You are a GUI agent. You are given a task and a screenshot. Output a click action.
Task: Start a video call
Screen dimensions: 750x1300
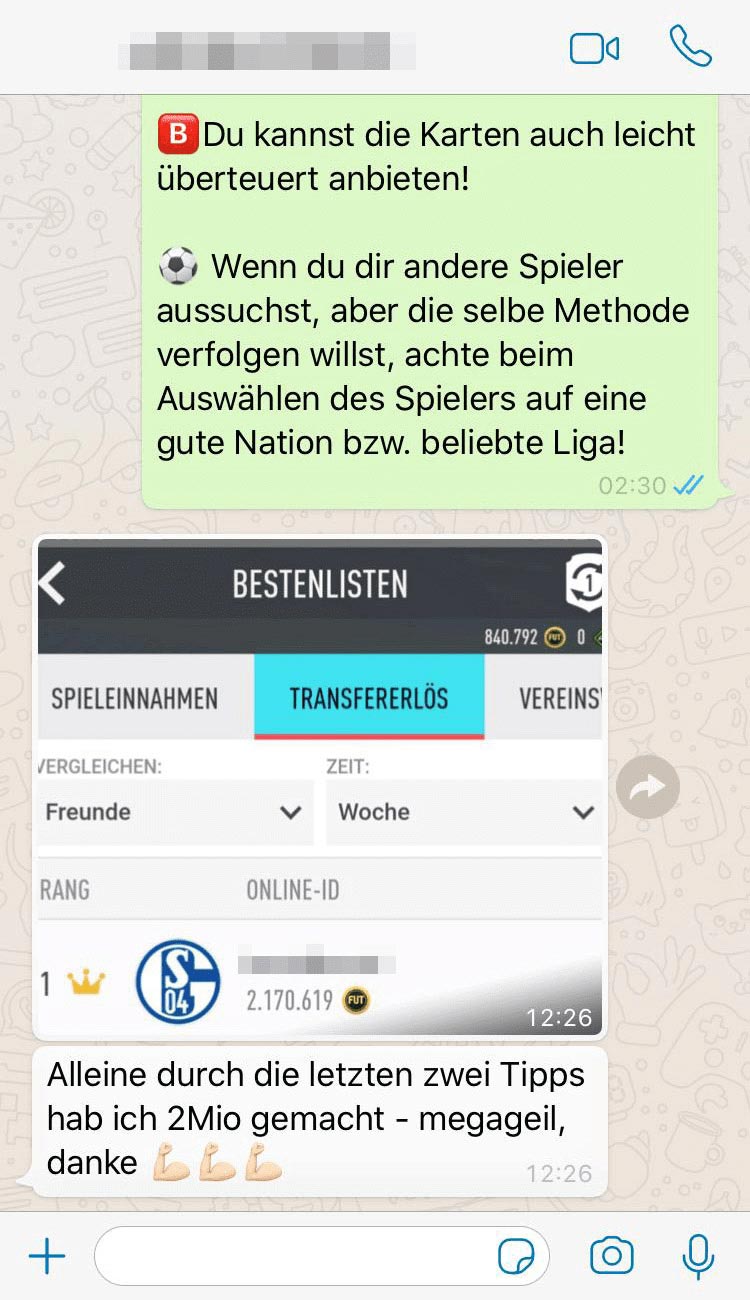(594, 48)
